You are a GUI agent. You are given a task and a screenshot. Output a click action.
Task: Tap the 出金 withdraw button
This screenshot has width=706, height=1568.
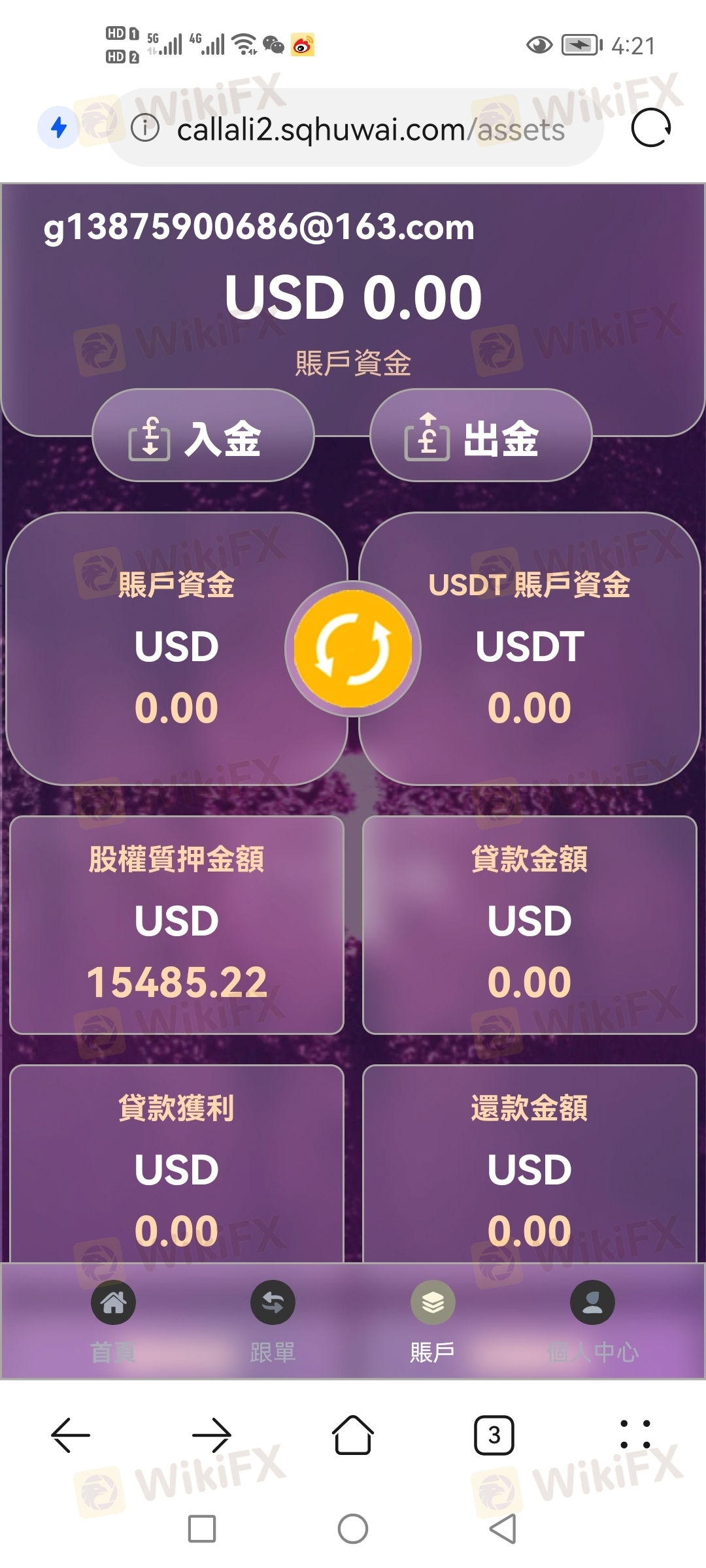coord(481,436)
